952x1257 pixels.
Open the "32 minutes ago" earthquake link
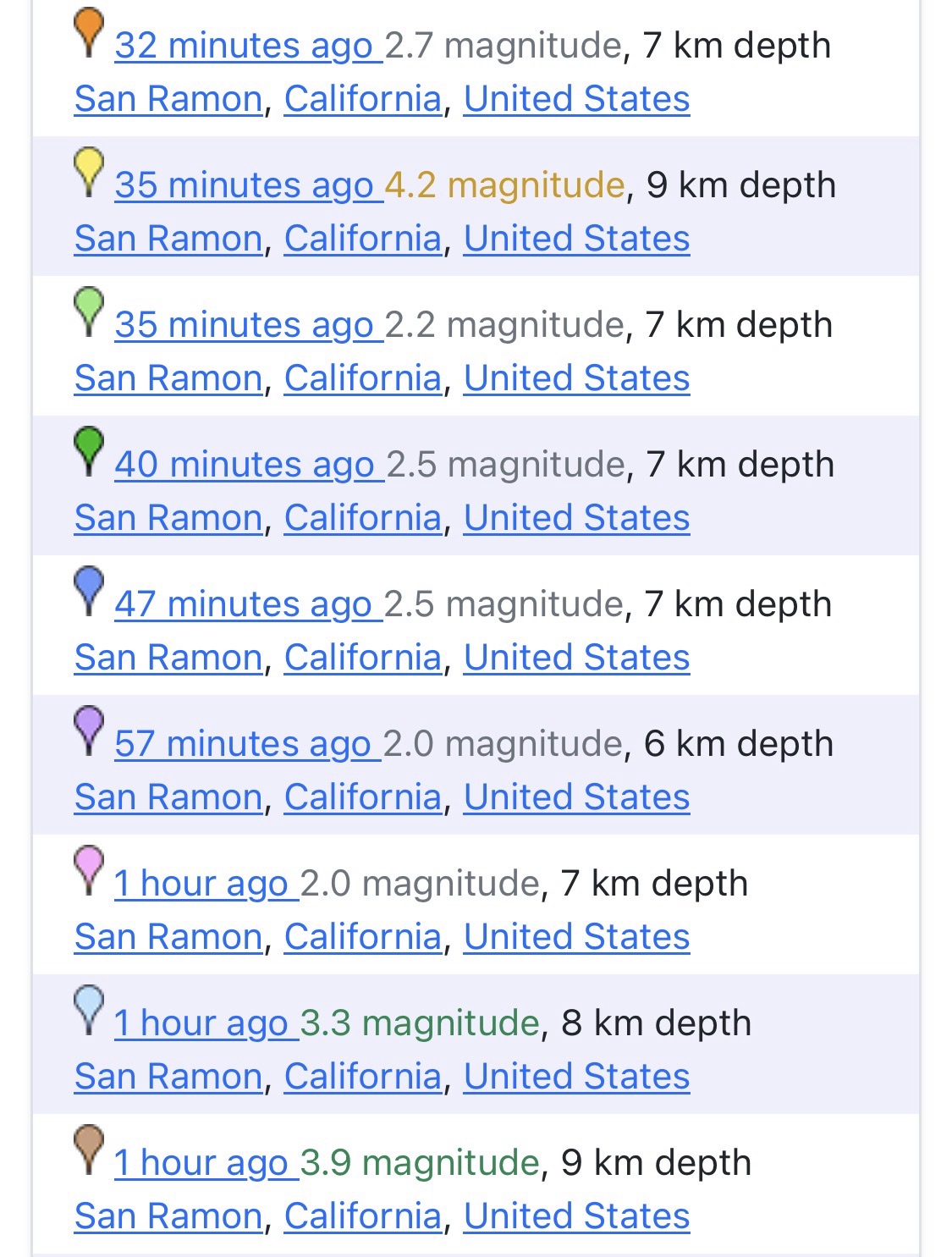click(243, 46)
